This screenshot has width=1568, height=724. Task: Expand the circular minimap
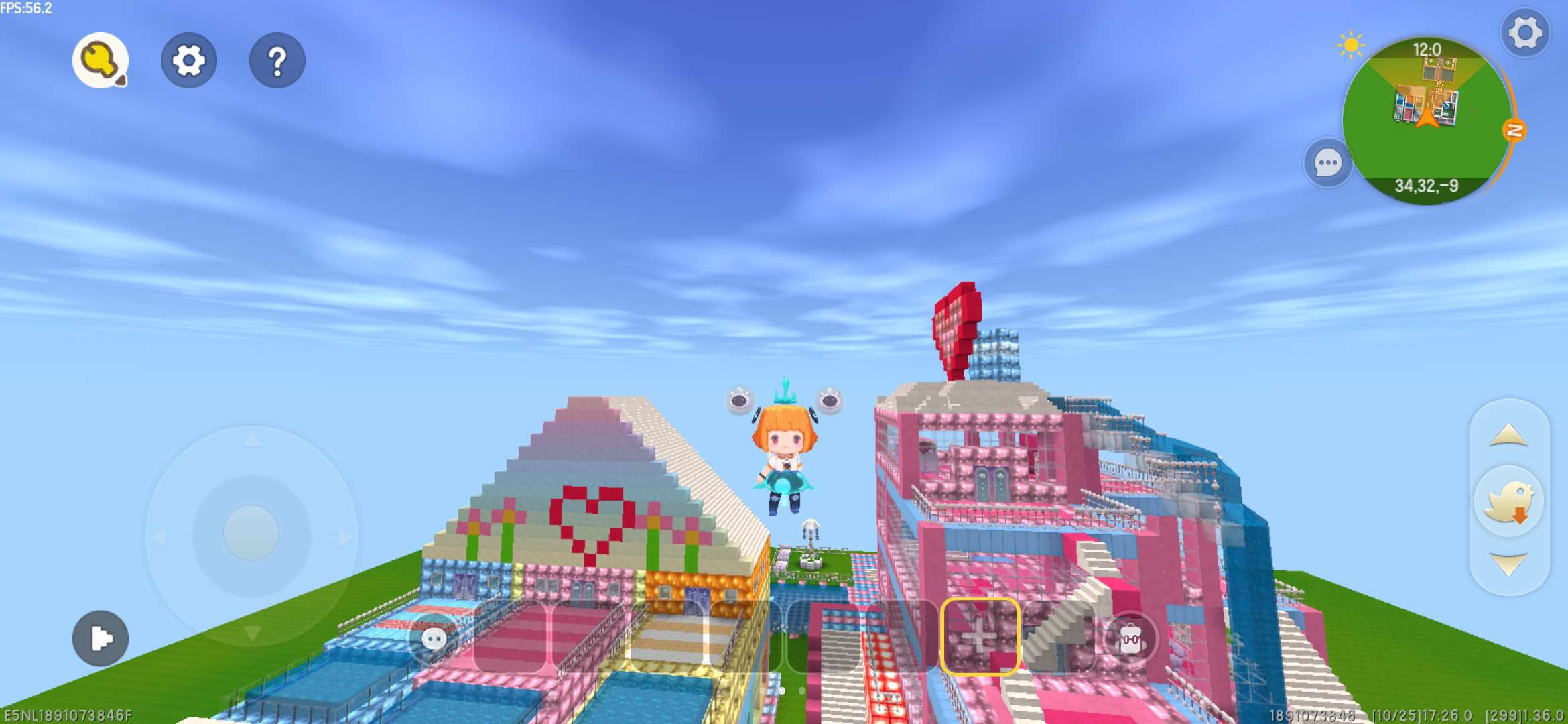1427,121
